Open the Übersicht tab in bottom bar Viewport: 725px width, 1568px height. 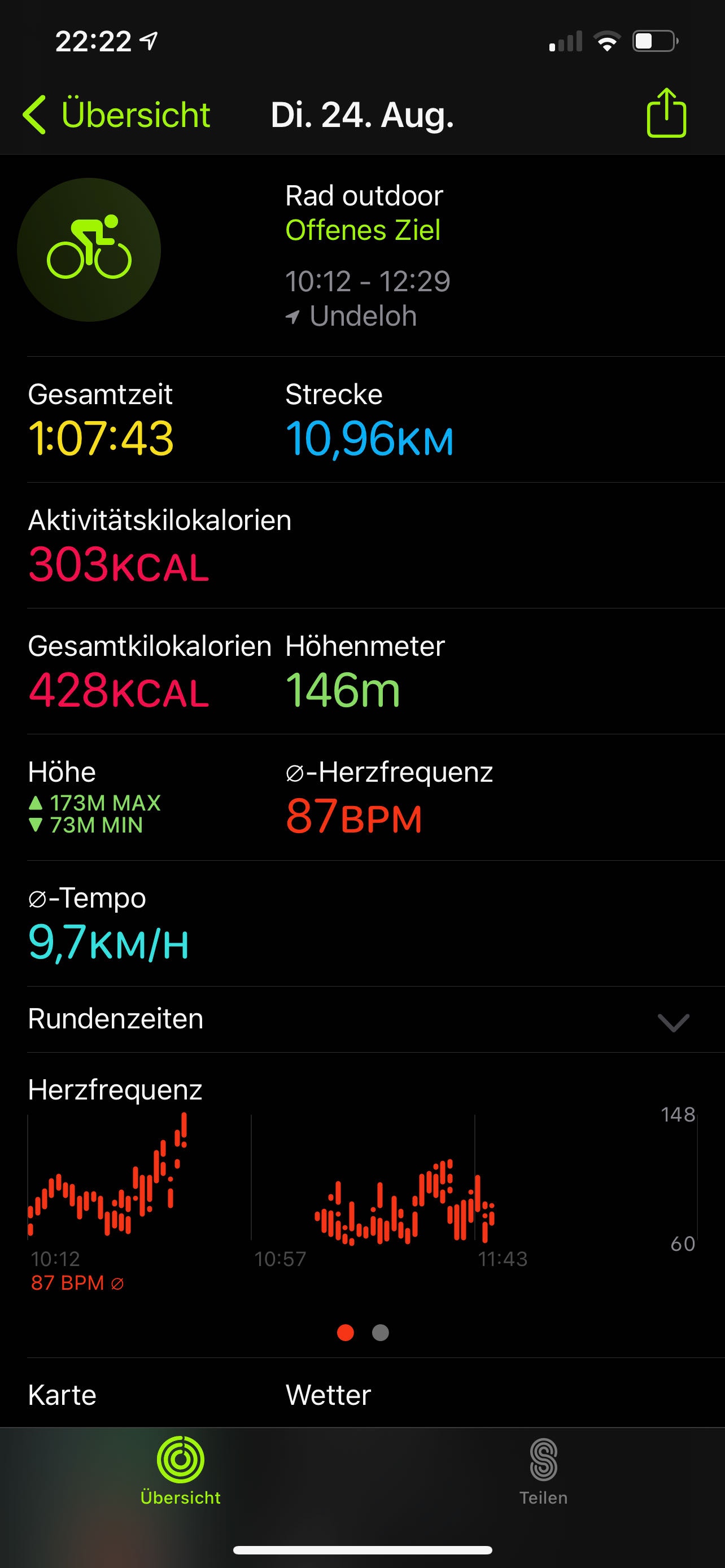[180, 1470]
